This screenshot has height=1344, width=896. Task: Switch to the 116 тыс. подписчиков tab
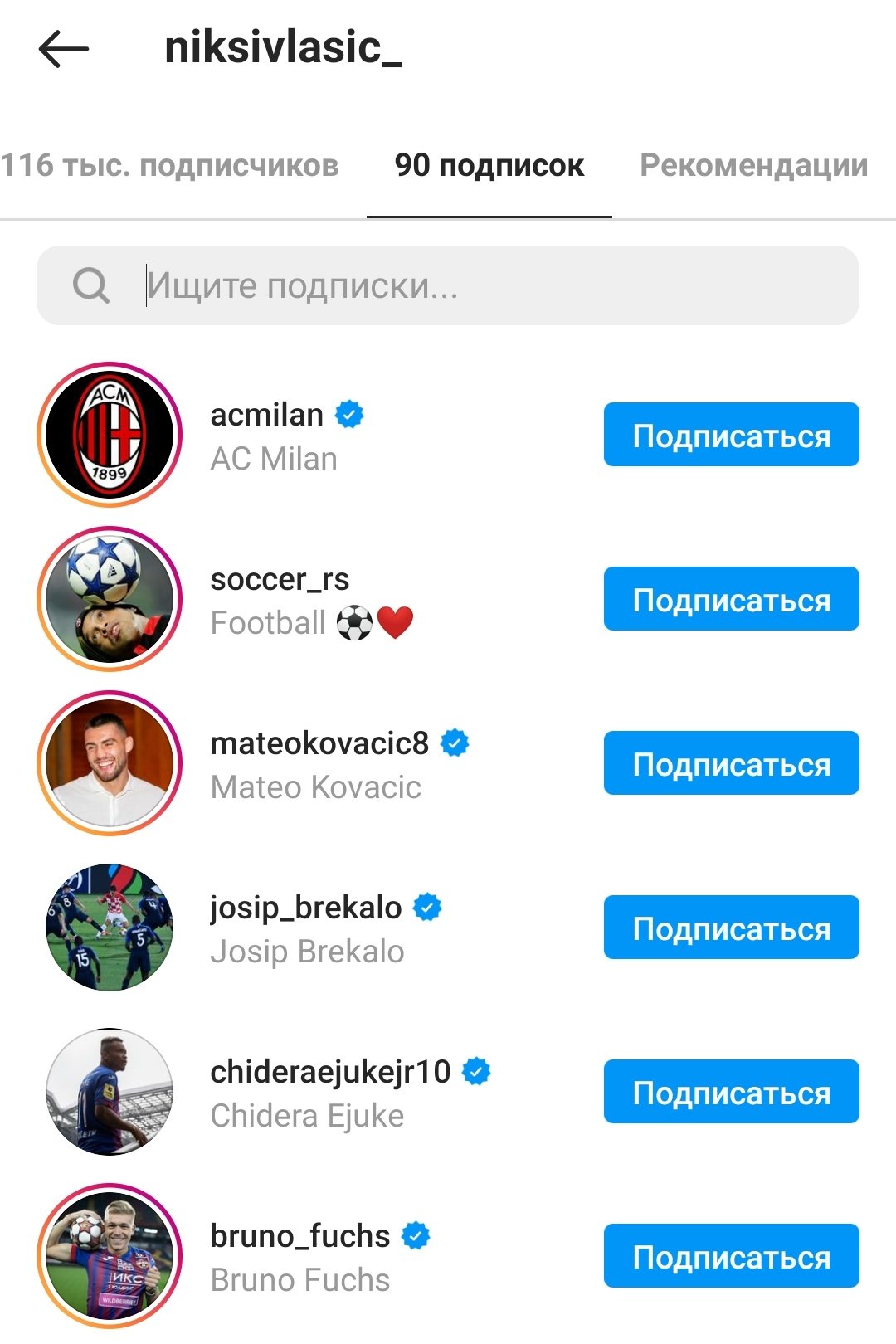pos(170,165)
